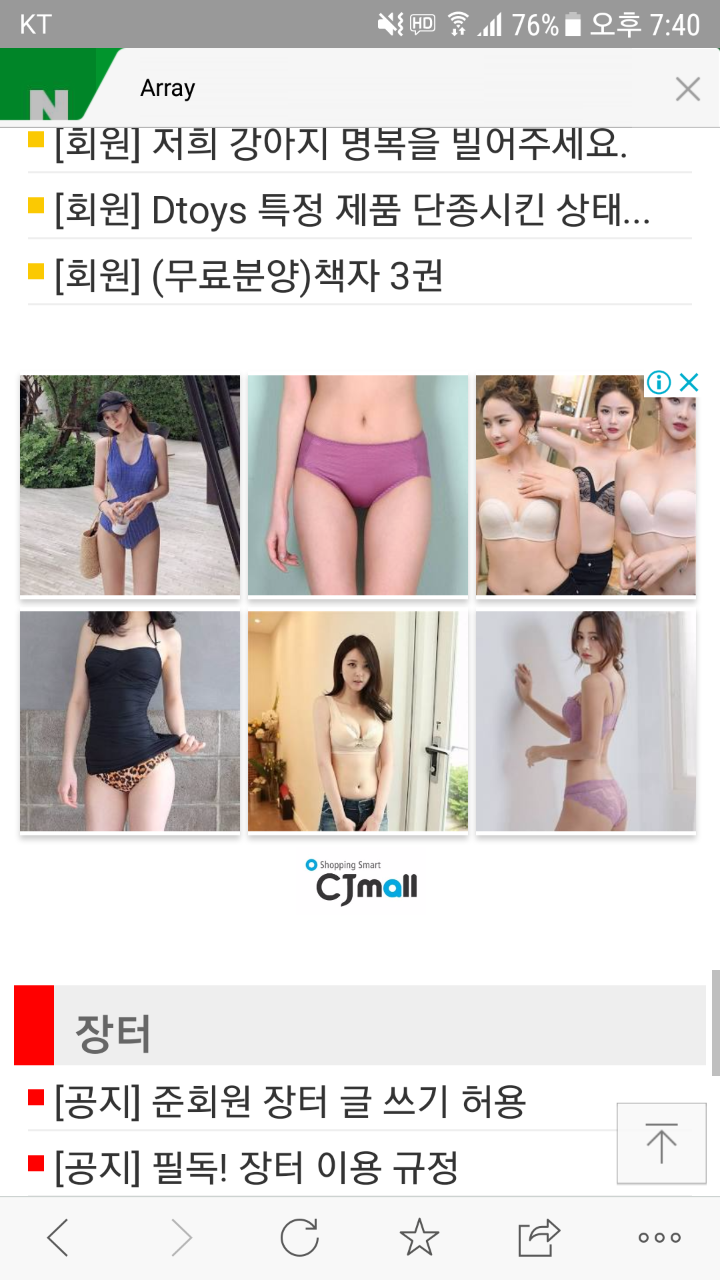Close the in-app browser page
The image size is (720, 1280).
[687, 89]
